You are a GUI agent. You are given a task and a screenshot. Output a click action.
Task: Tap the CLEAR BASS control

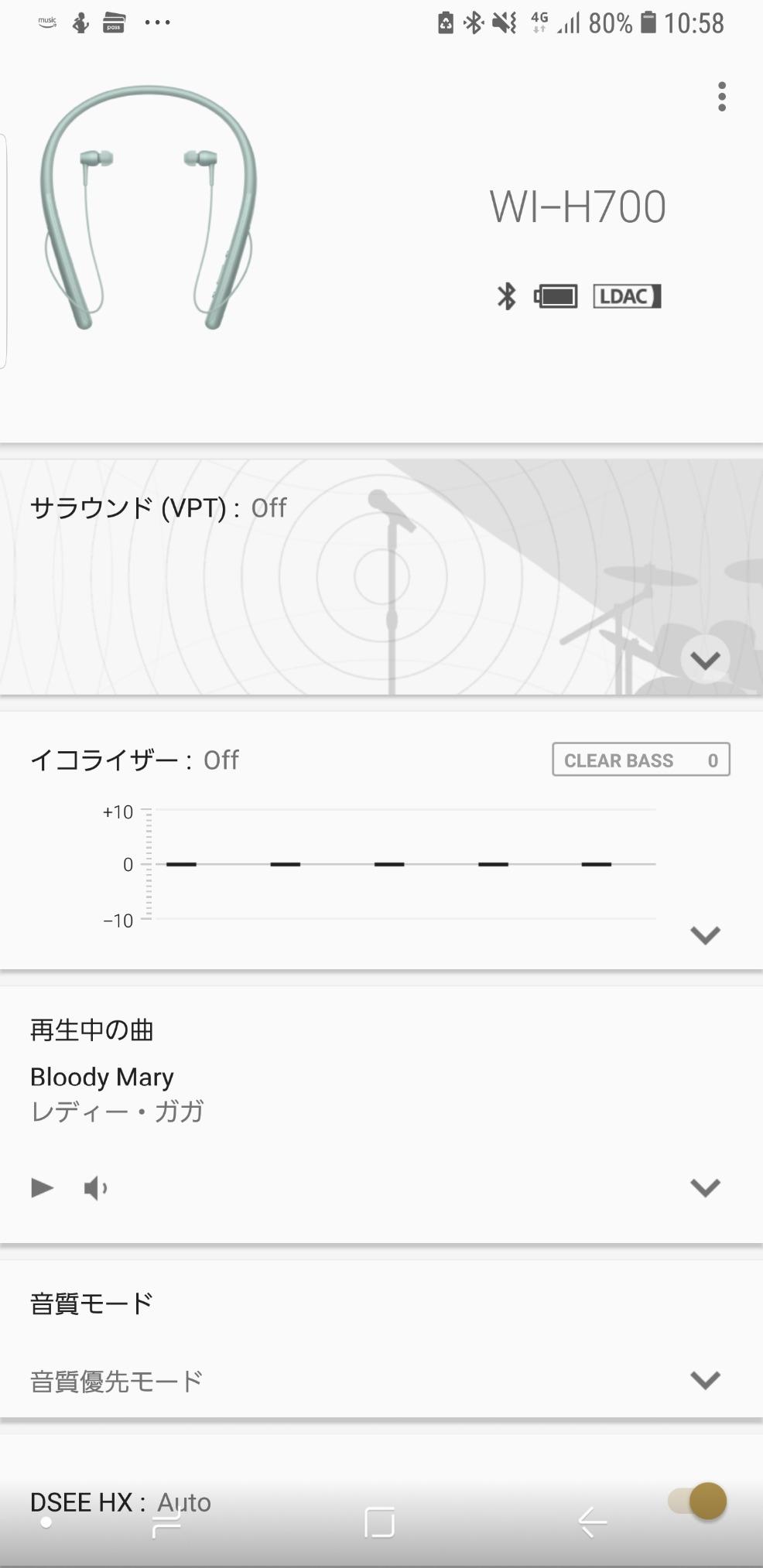click(x=641, y=760)
